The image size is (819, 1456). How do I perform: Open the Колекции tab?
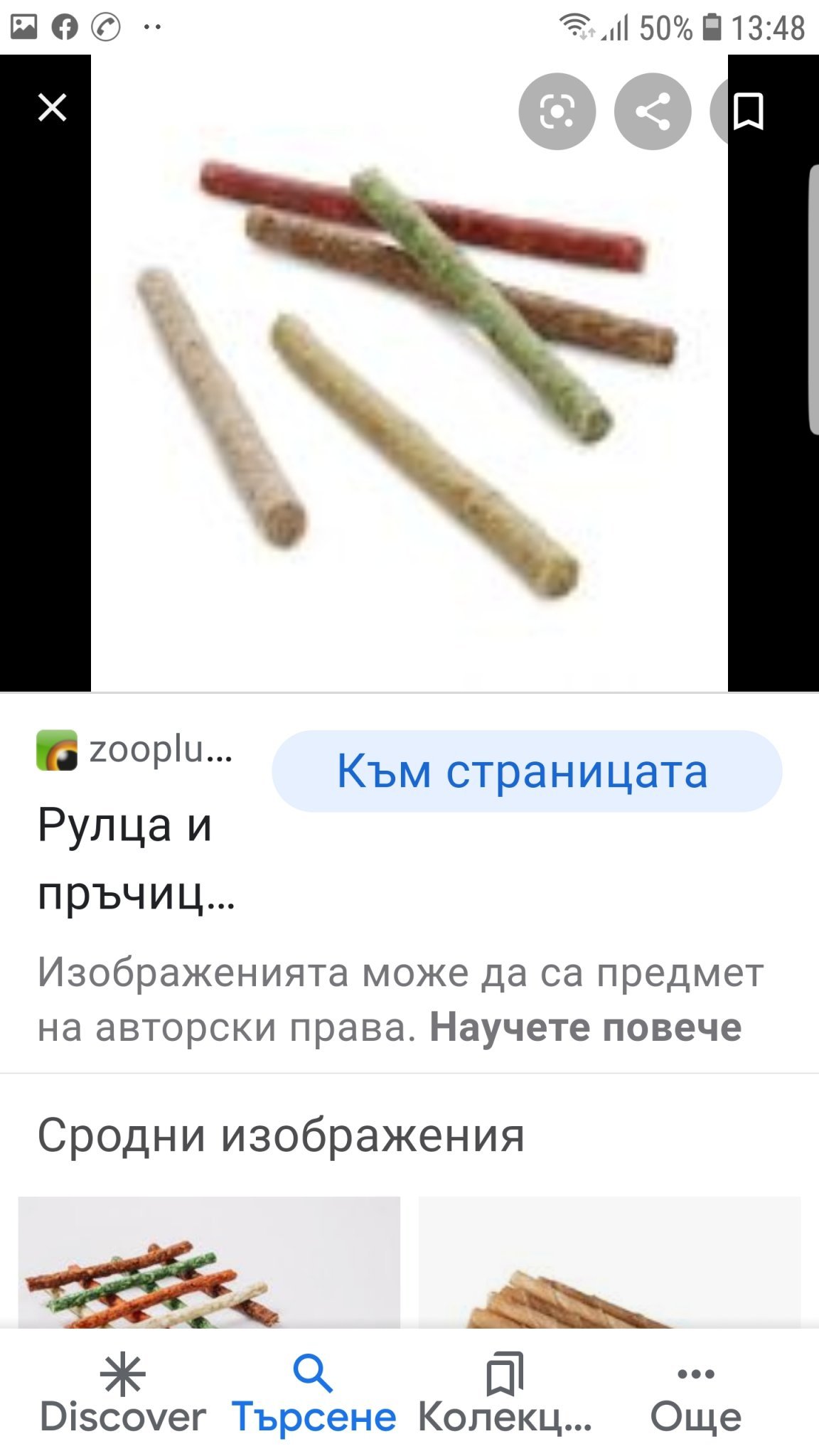[505, 1393]
